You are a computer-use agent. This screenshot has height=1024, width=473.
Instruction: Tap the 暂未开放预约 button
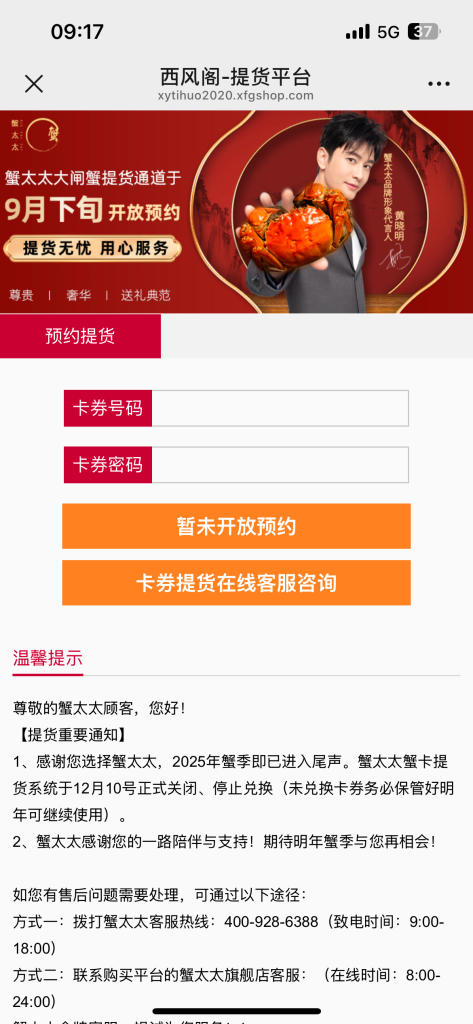(236, 526)
